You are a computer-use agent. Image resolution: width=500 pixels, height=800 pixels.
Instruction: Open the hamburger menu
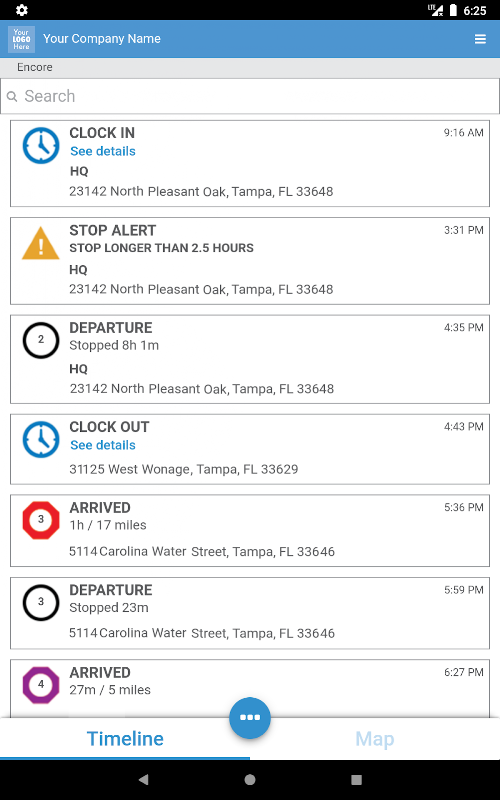click(480, 39)
